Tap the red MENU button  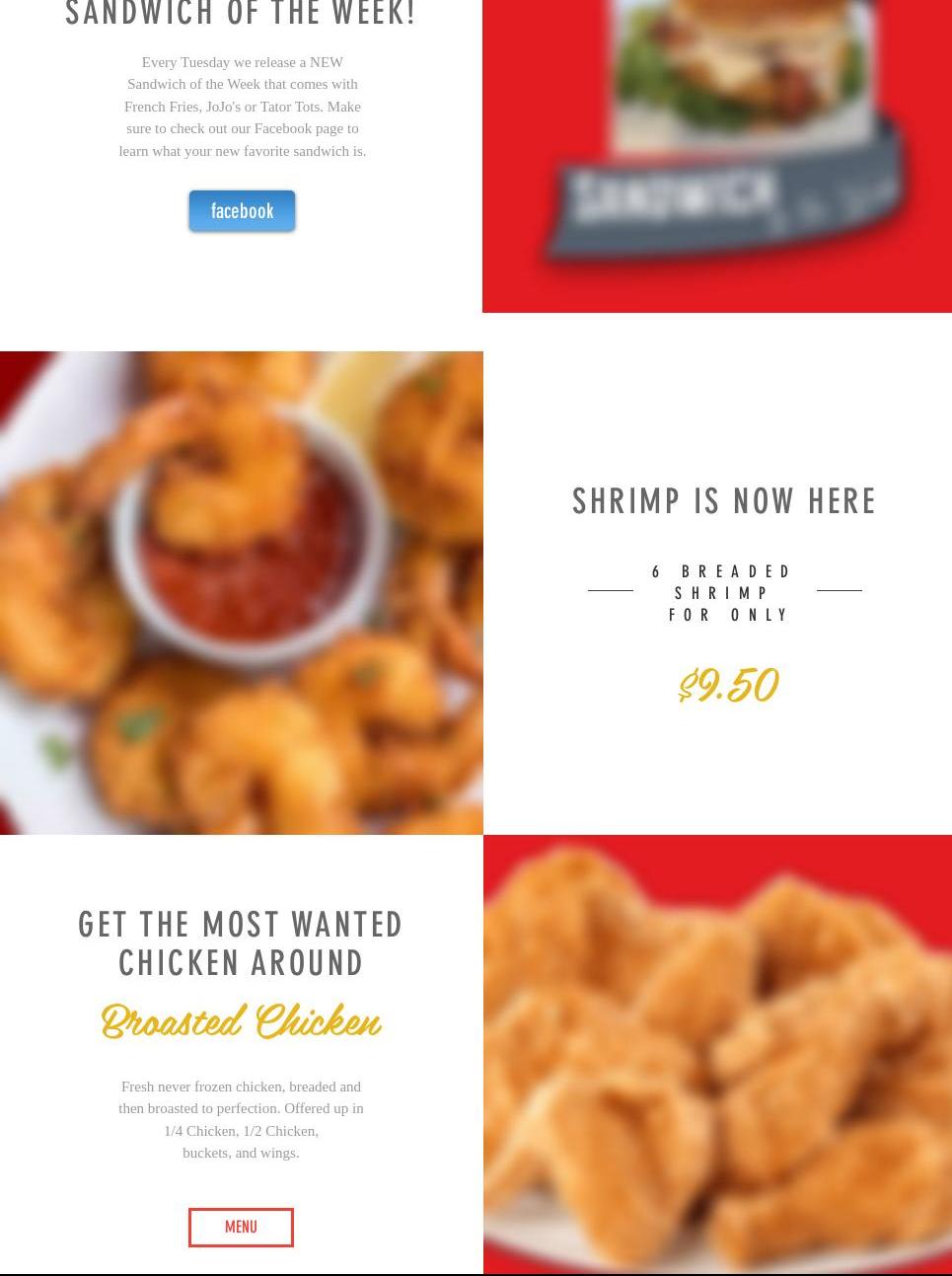241,1227
